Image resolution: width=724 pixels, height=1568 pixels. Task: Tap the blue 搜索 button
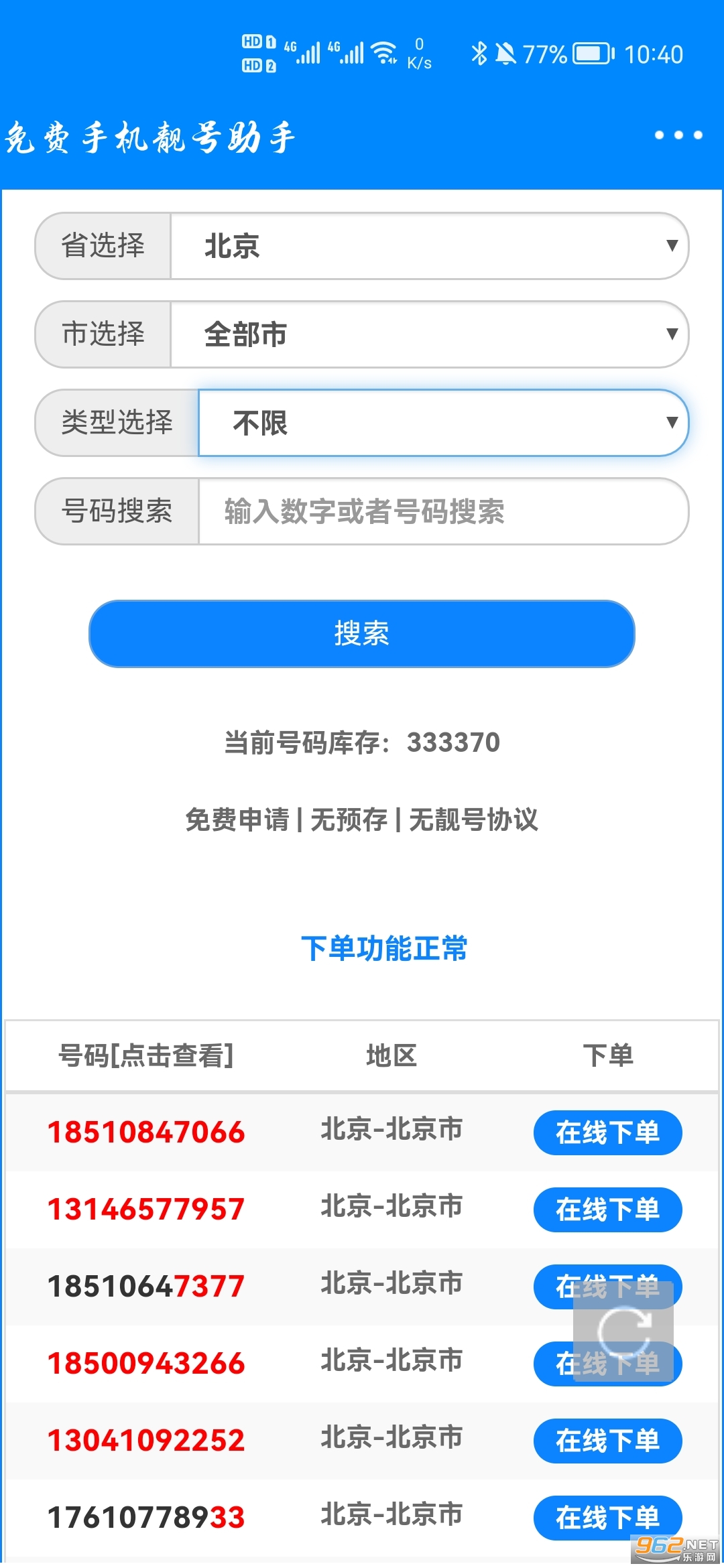[x=362, y=634]
